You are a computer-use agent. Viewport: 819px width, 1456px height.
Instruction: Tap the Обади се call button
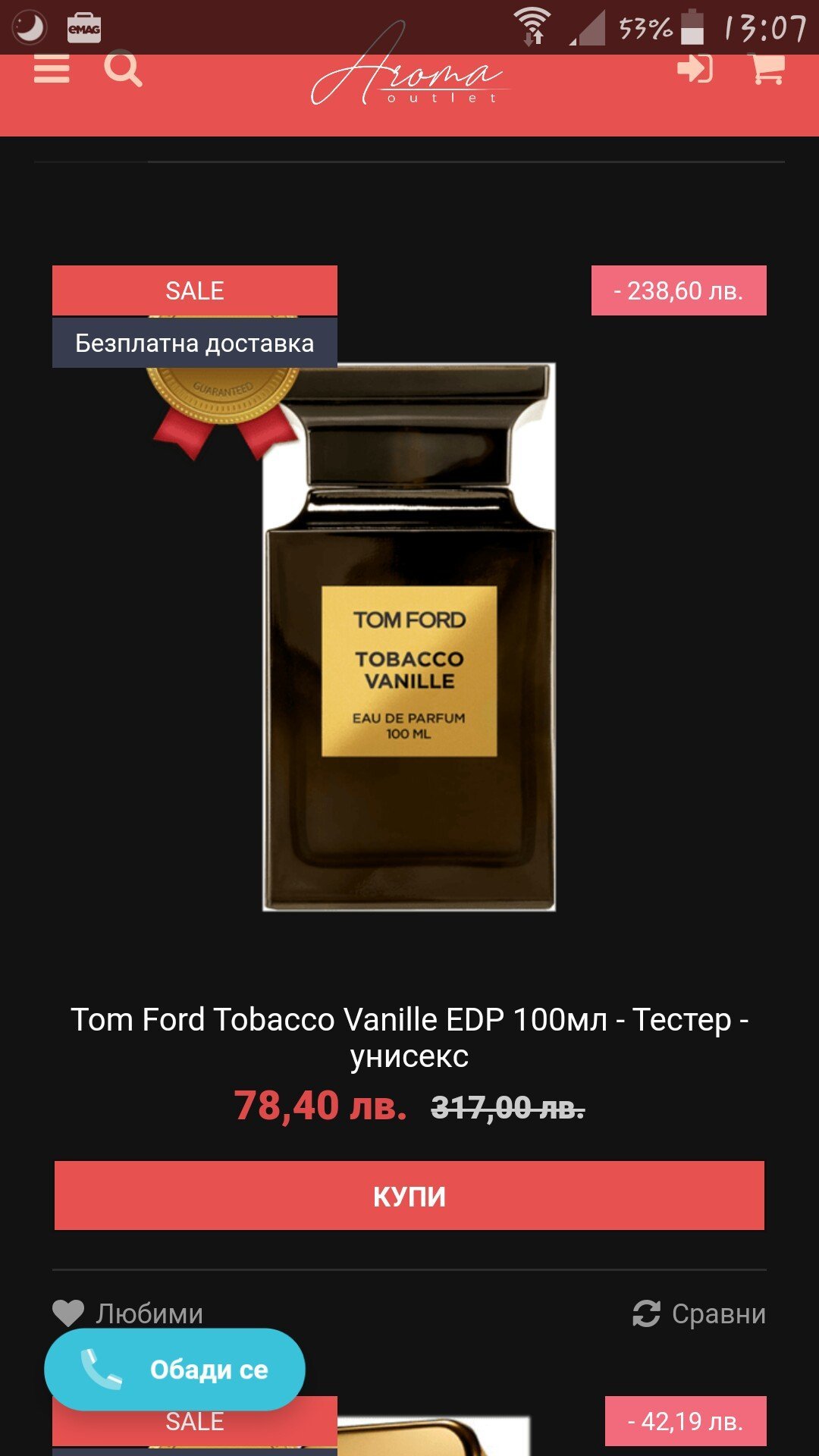pos(174,1370)
